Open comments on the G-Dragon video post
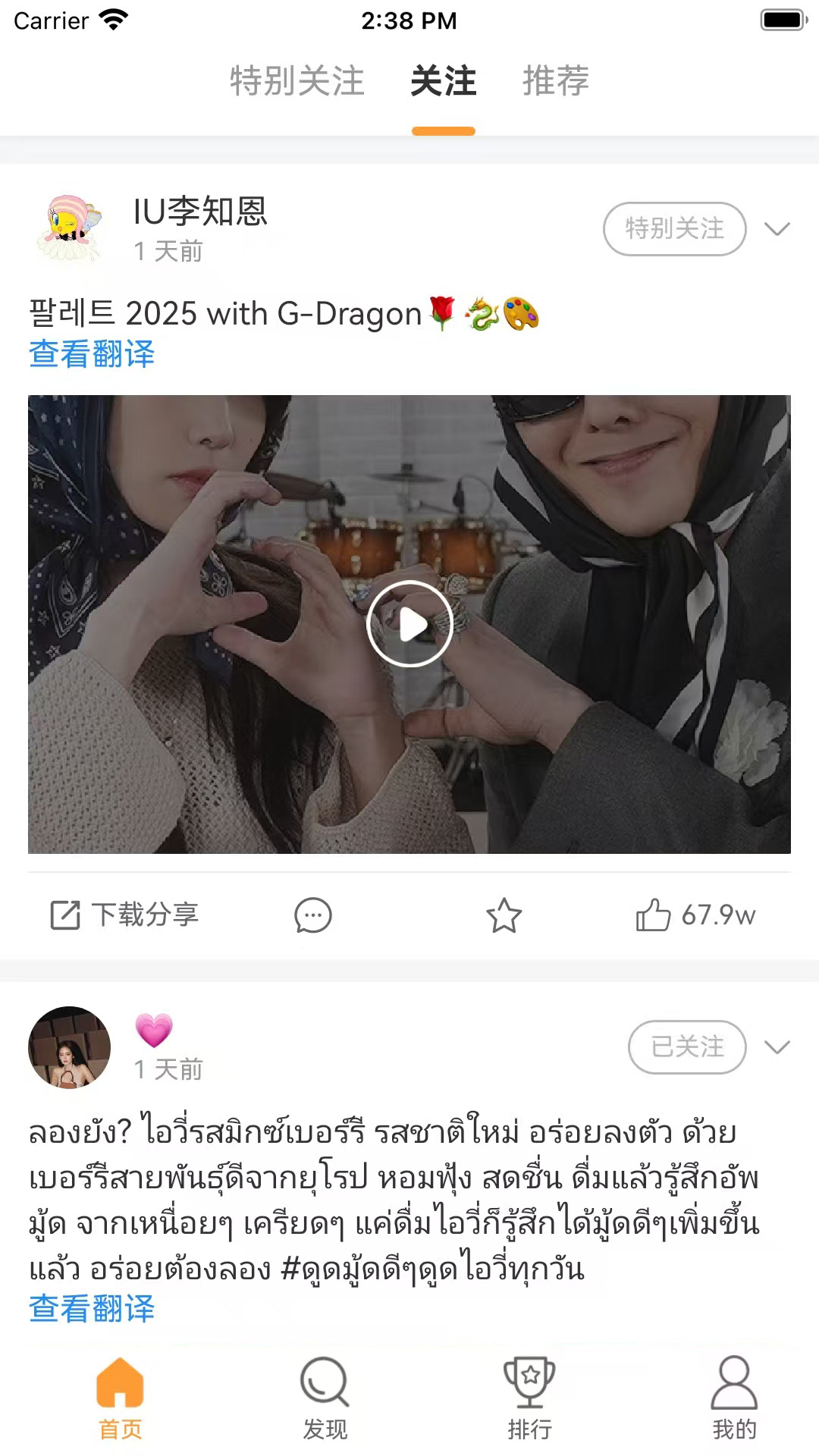The height and width of the screenshot is (1456, 819). [x=312, y=915]
